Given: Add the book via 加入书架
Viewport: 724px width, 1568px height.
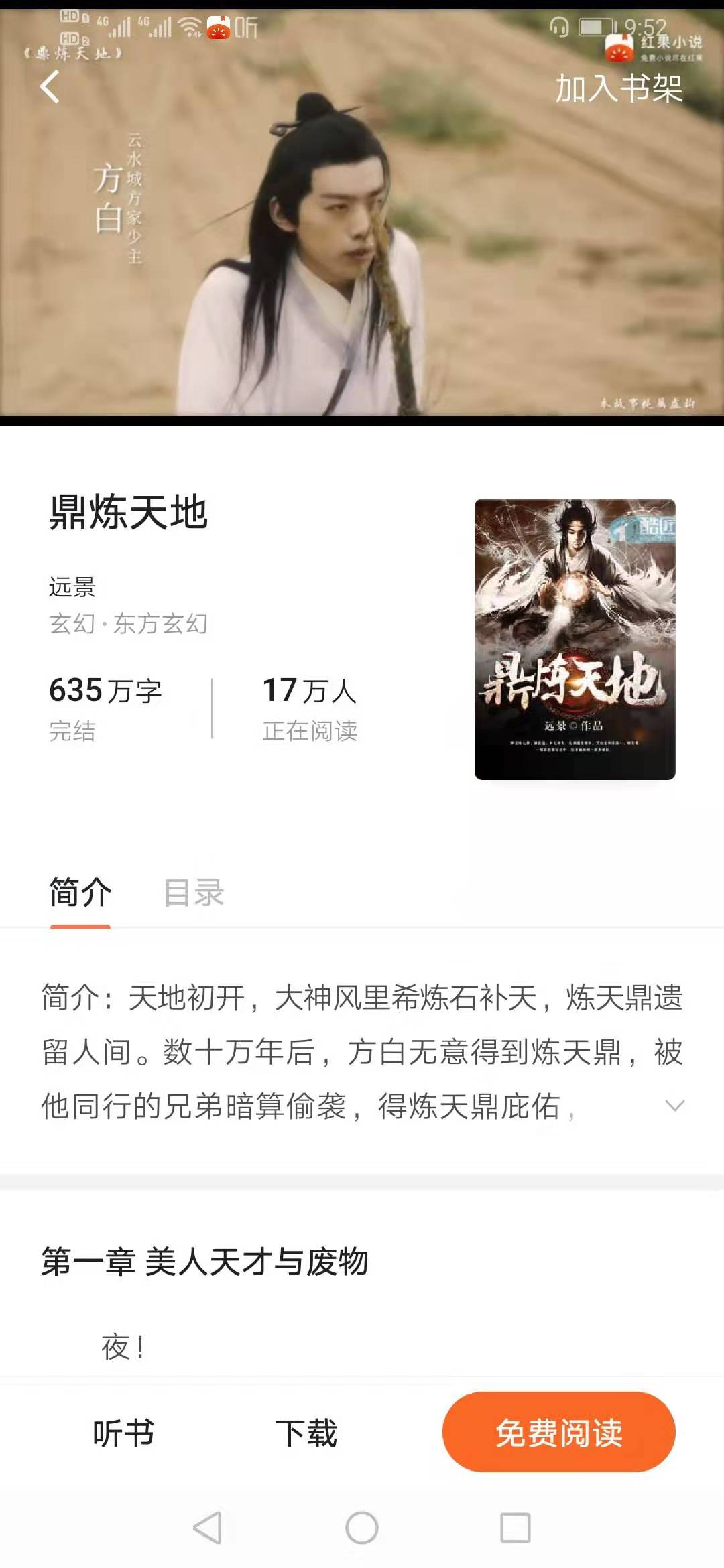Looking at the screenshot, I should point(618,88).
